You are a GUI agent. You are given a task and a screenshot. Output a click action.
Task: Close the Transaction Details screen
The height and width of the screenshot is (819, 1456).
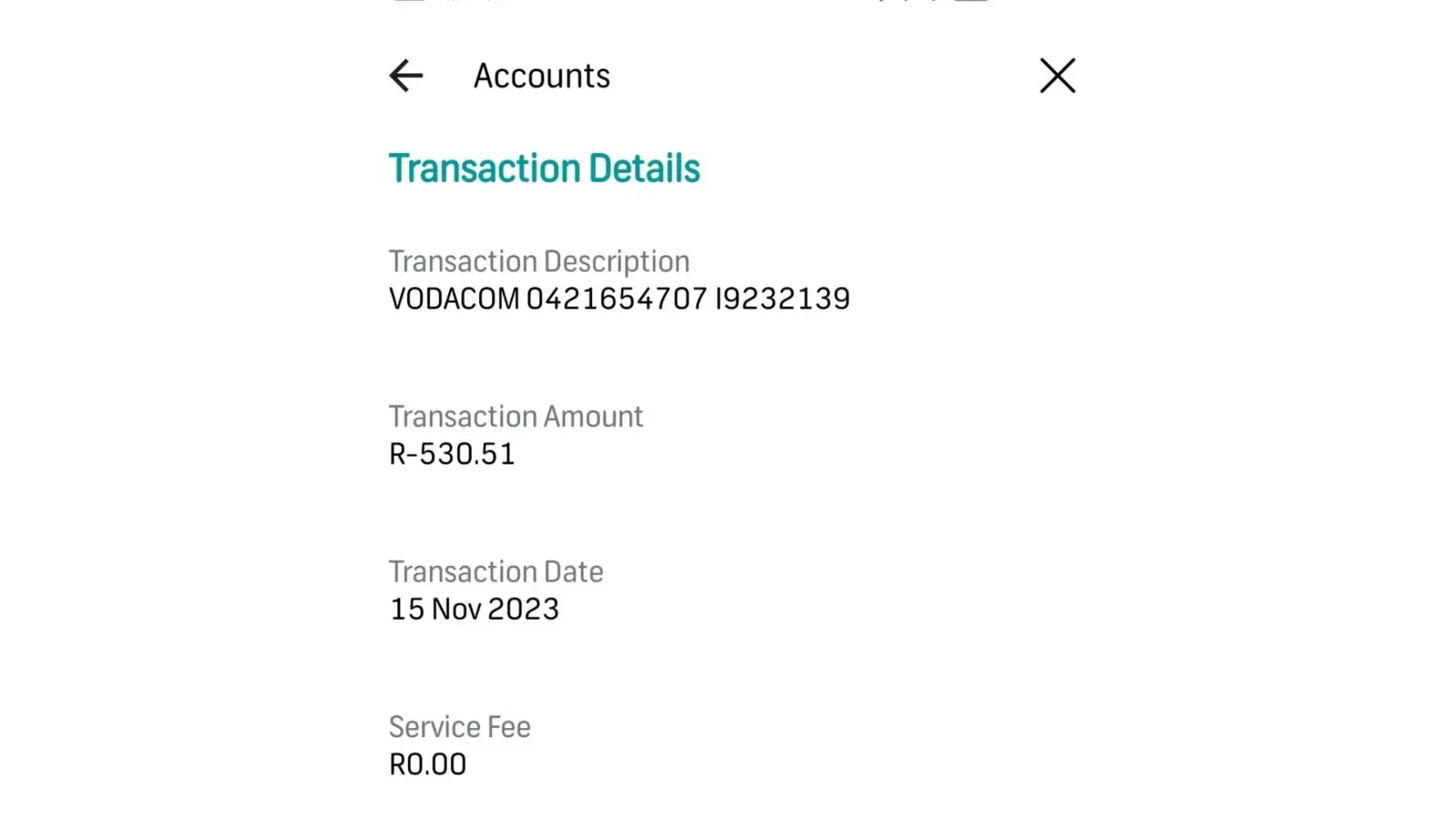(x=1056, y=76)
